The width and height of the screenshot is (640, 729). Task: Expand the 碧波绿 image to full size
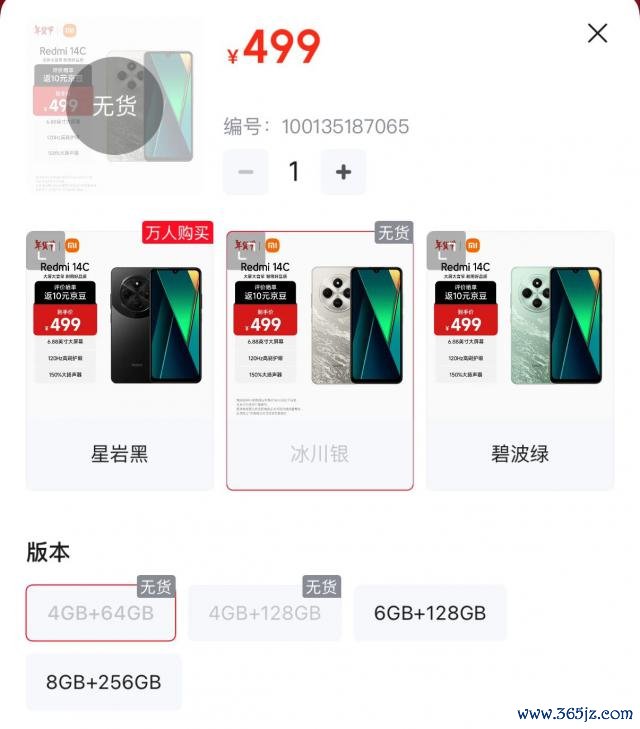[x=446, y=251]
